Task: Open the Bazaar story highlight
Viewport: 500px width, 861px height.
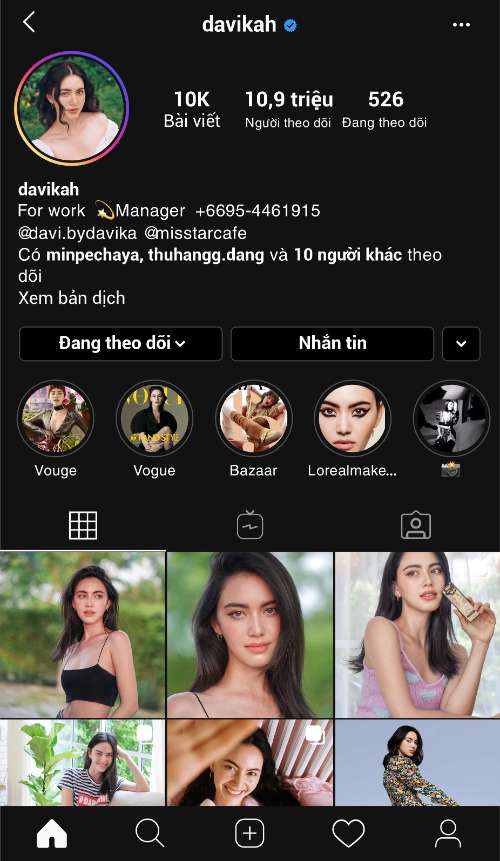Action: (x=254, y=418)
